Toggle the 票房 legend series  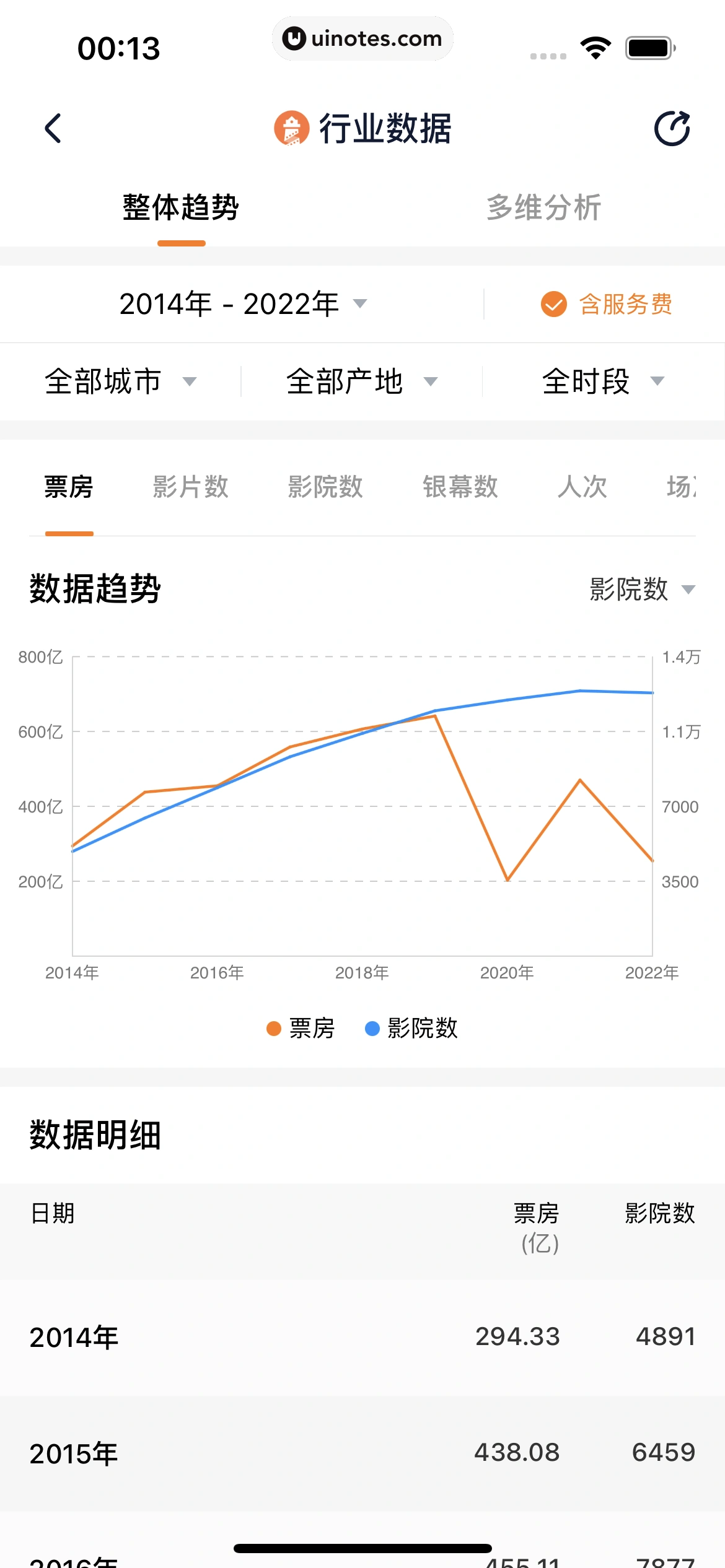[301, 1029]
